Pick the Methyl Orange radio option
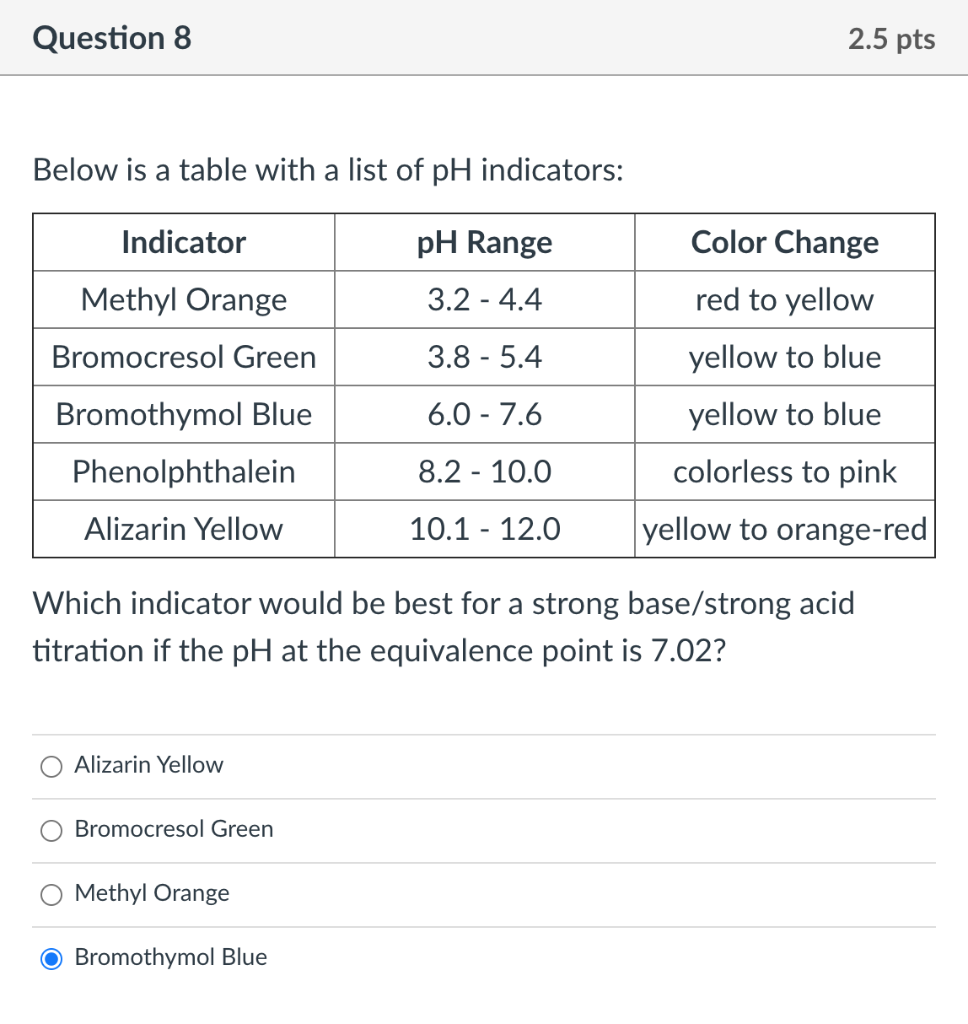 point(51,894)
